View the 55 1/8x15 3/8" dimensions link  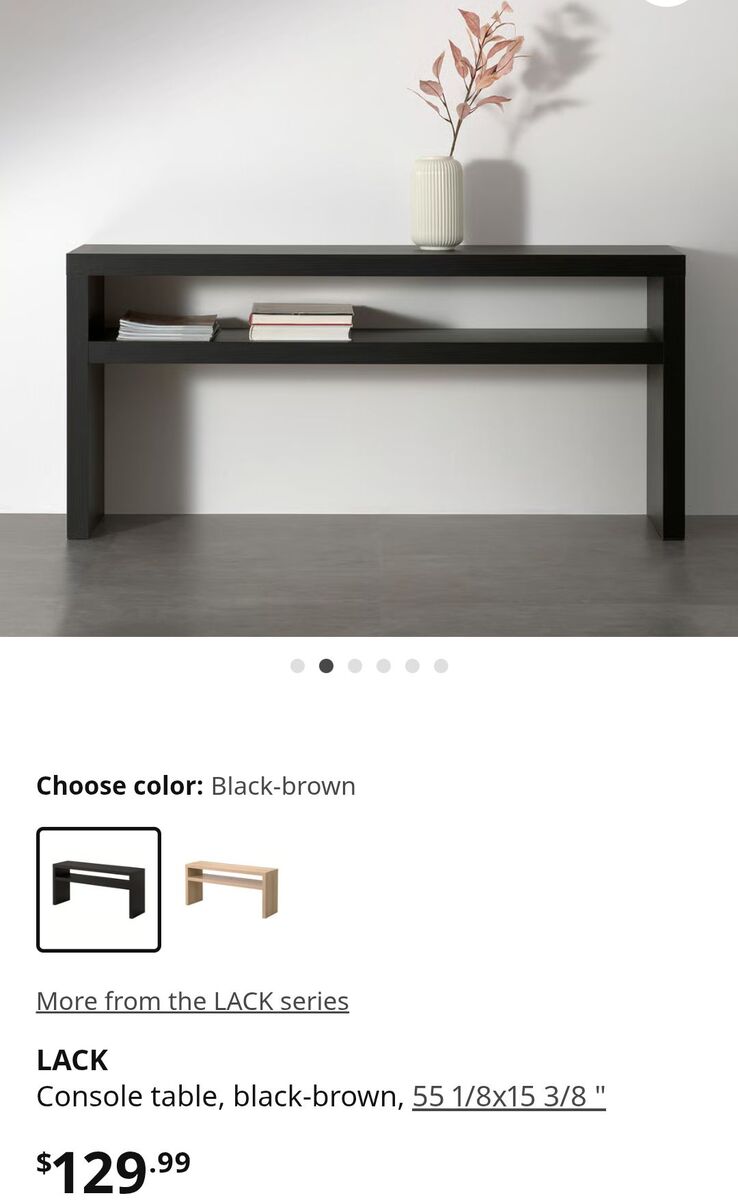pos(508,1097)
